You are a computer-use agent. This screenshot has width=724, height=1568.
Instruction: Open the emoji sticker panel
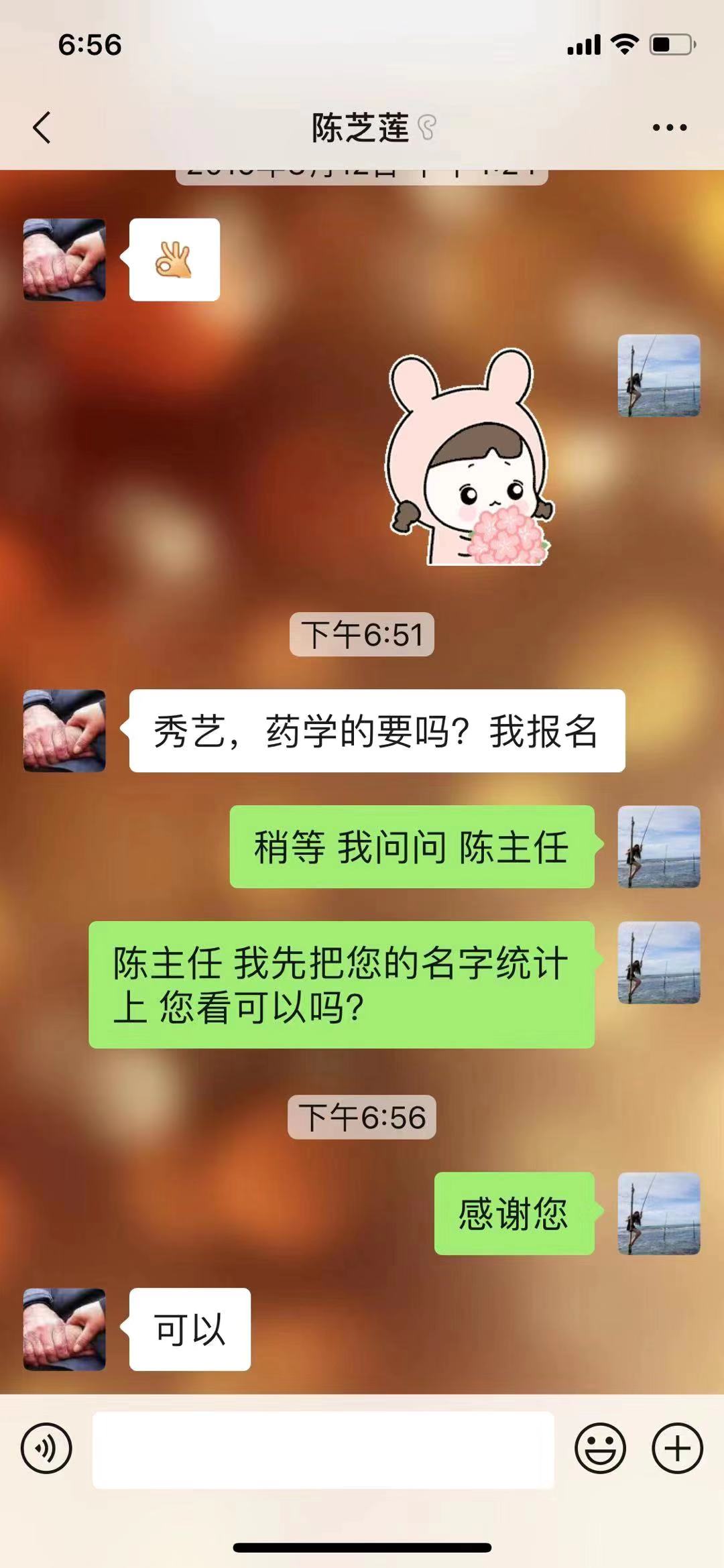point(600,1448)
